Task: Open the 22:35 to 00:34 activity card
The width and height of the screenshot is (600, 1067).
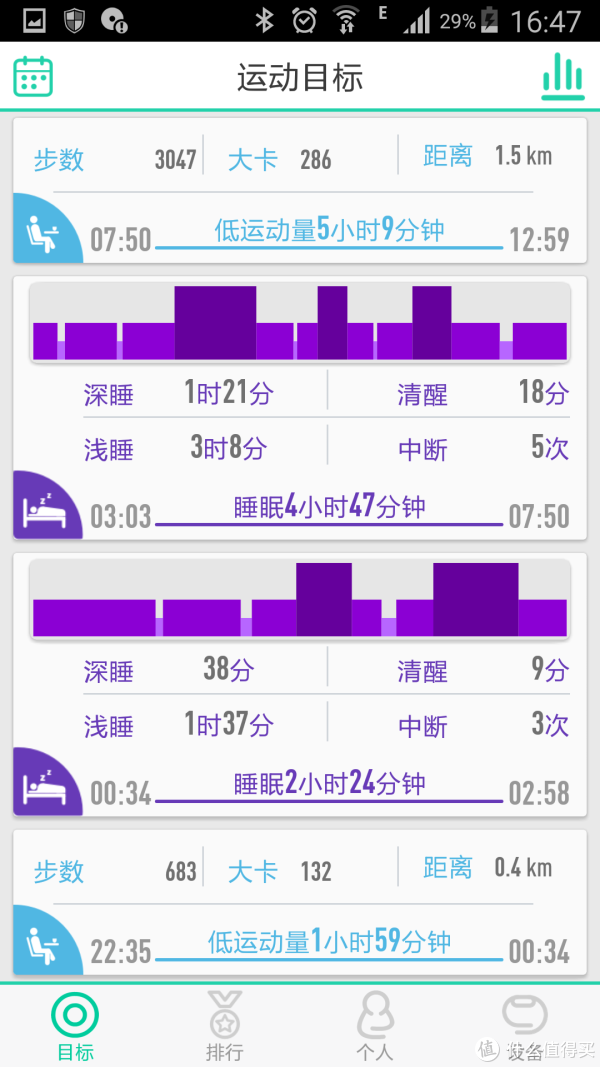Action: 299,902
